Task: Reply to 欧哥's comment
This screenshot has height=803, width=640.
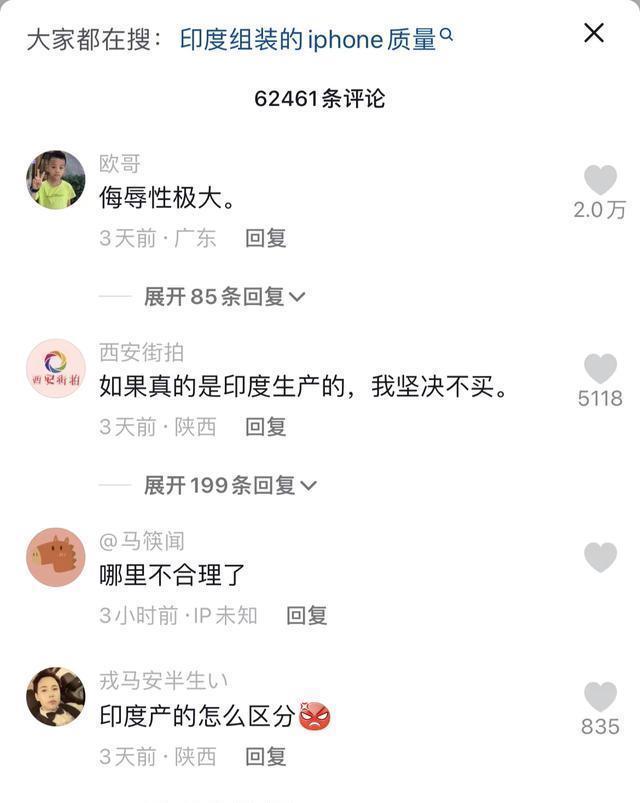Action: point(266,238)
